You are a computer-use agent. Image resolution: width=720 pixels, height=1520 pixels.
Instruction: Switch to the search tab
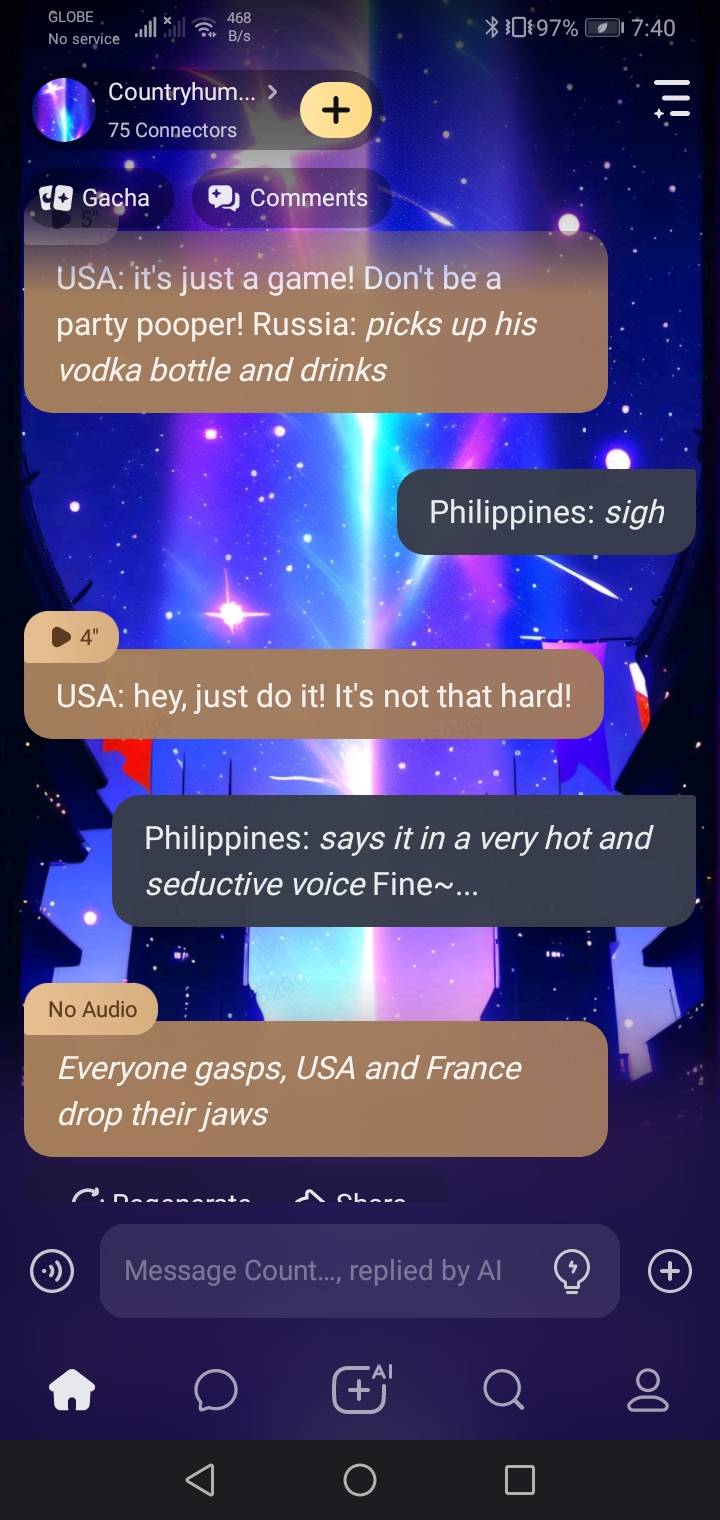503,1390
